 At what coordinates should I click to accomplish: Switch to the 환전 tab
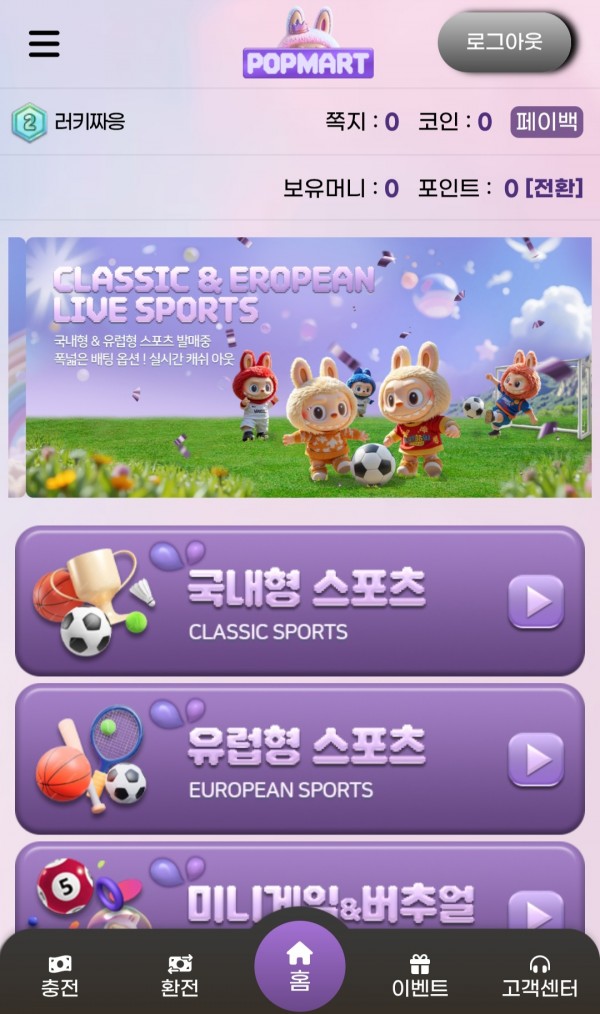(x=180, y=976)
